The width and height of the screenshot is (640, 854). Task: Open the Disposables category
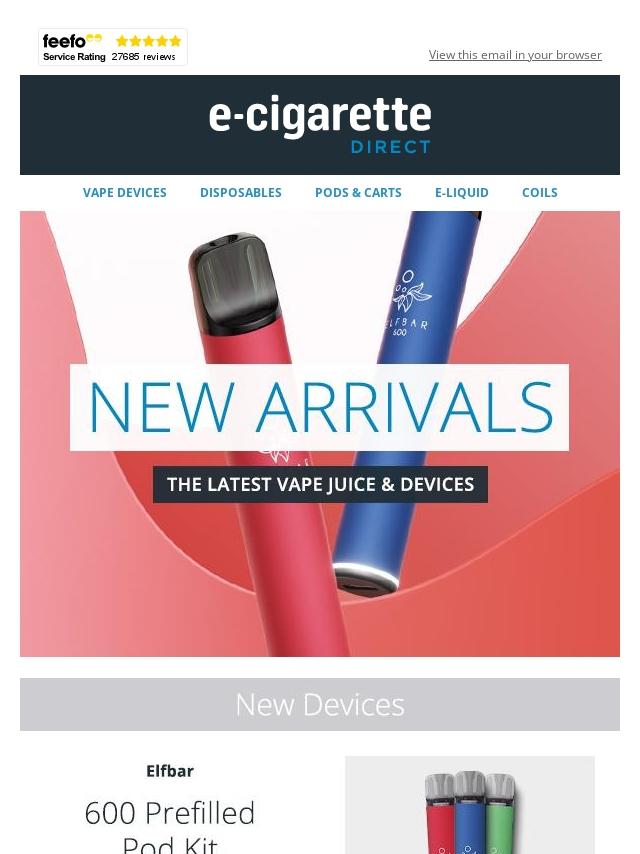coord(241,193)
